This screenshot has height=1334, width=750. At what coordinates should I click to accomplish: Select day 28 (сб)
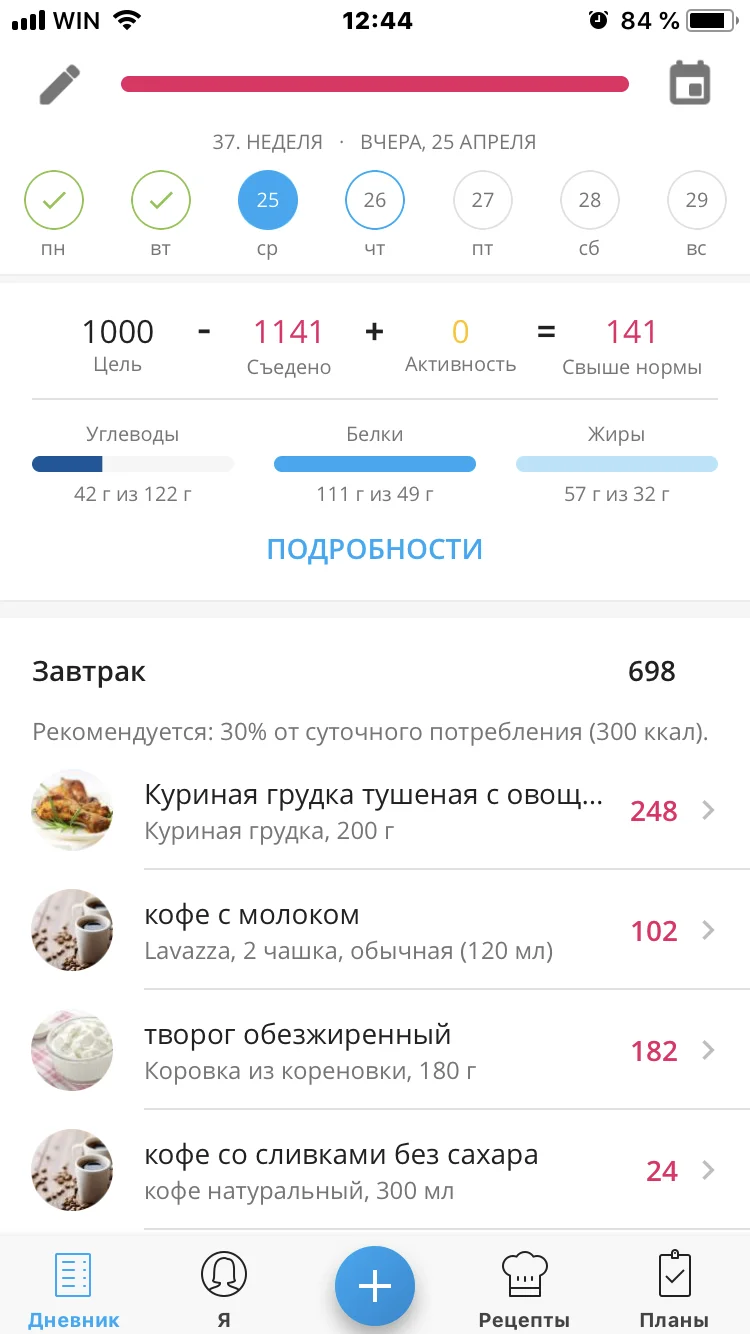[590, 201]
